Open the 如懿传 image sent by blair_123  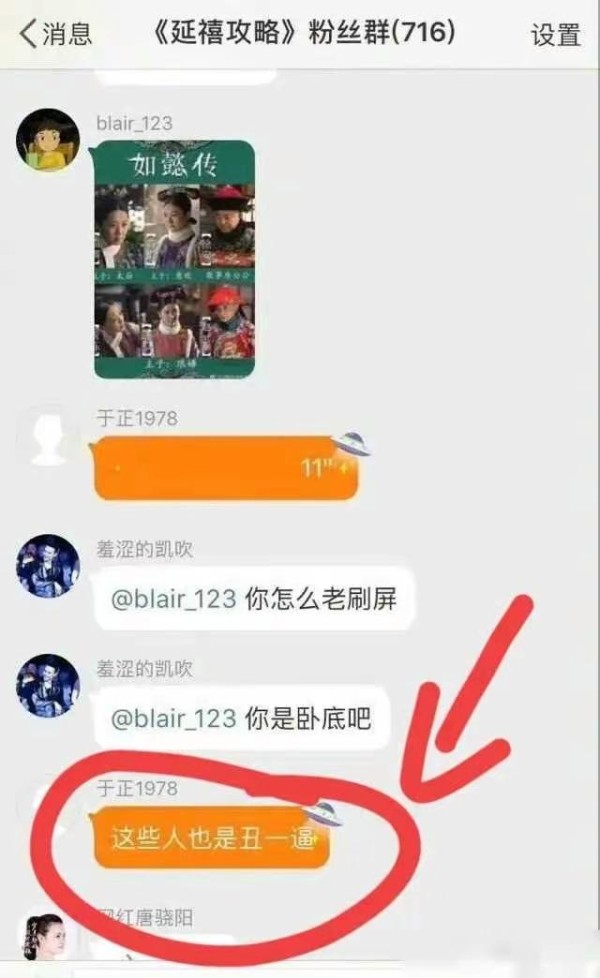pos(174,260)
